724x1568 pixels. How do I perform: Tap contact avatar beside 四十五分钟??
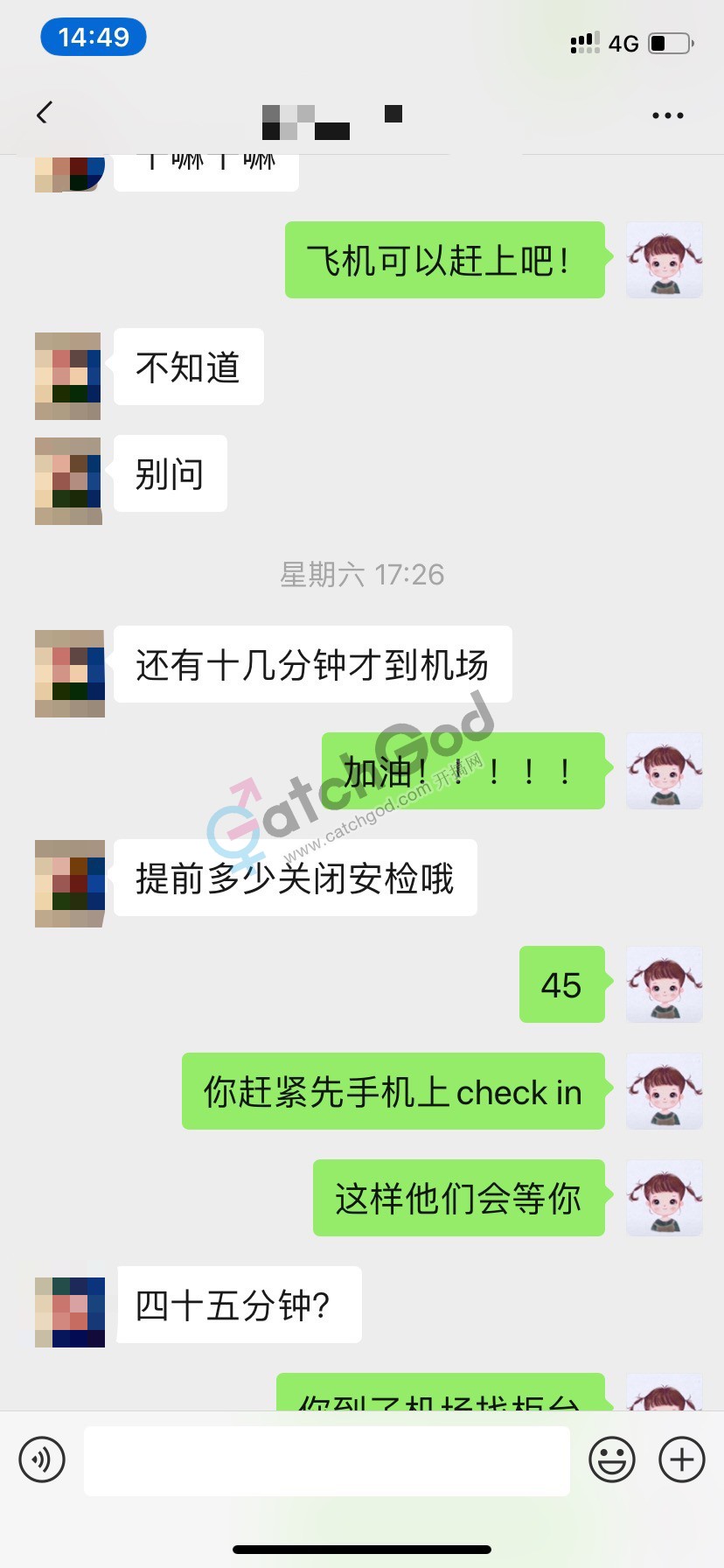click(x=70, y=1312)
